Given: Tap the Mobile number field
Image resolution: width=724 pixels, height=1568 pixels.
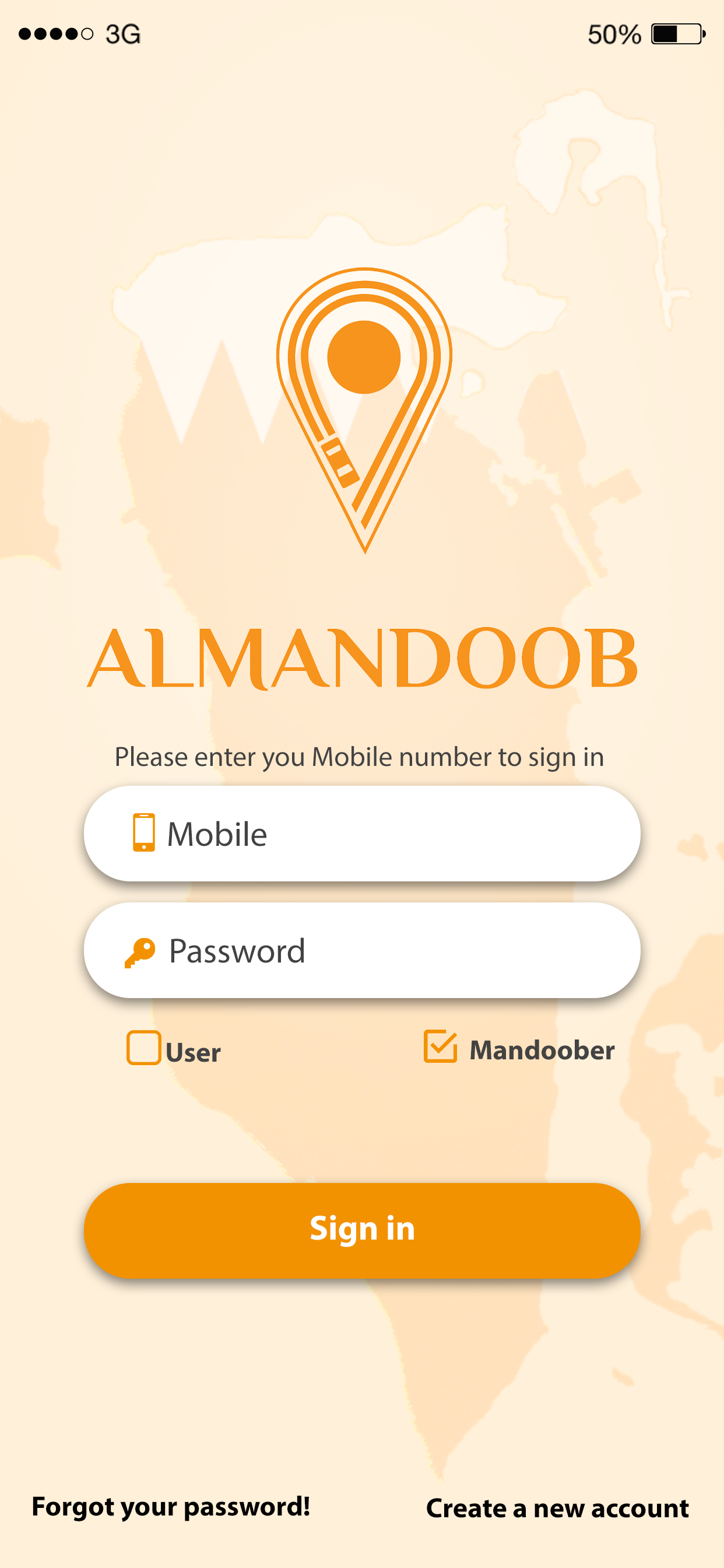Looking at the screenshot, I should 362,834.
